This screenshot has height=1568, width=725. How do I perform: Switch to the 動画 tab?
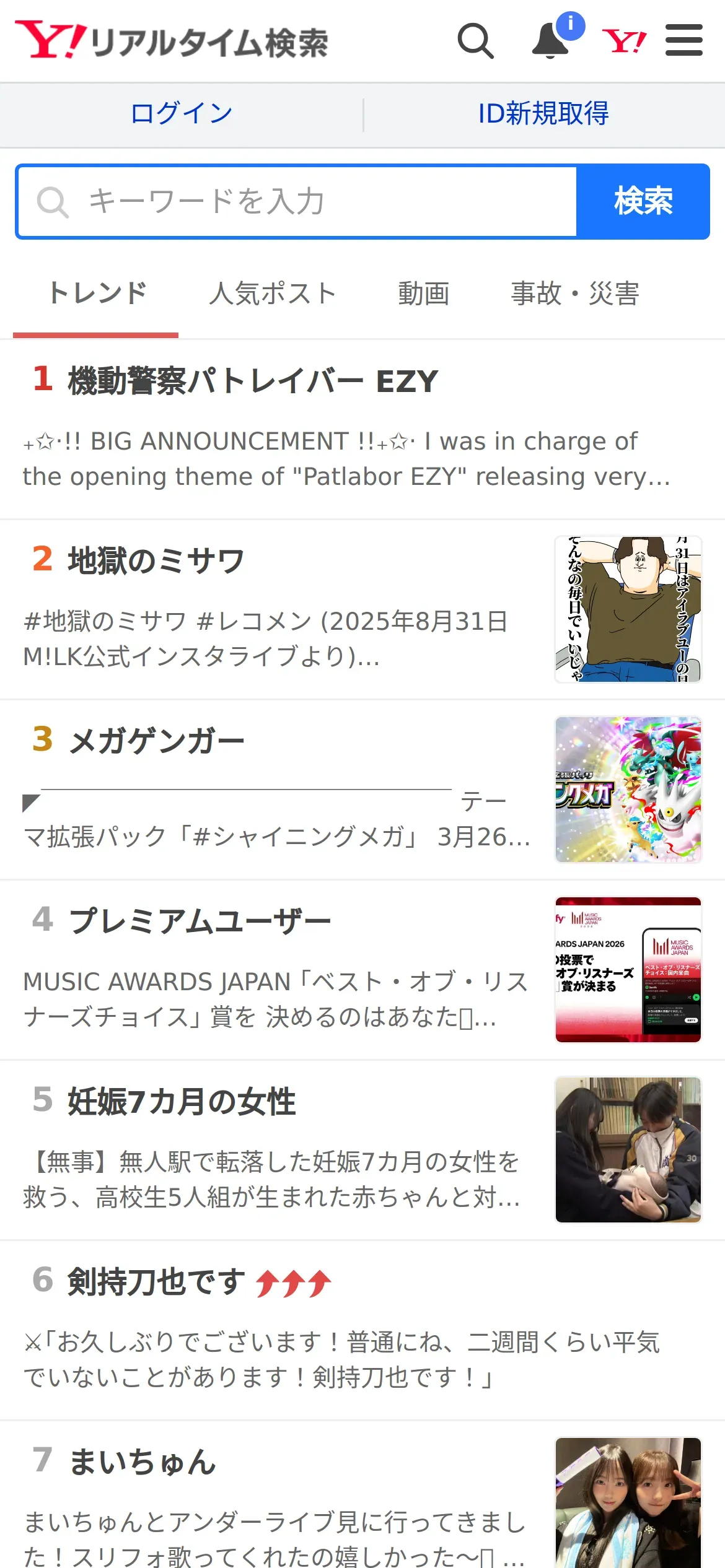[x=424, y=294]
